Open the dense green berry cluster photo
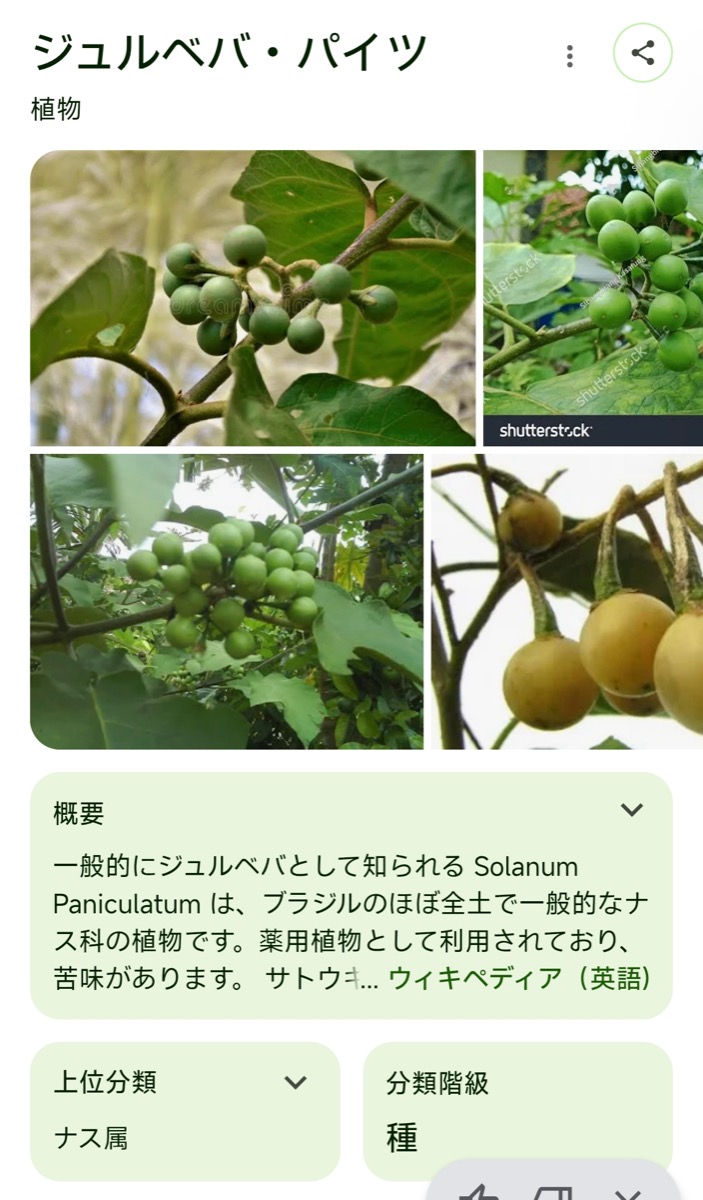 coord(226,602)
